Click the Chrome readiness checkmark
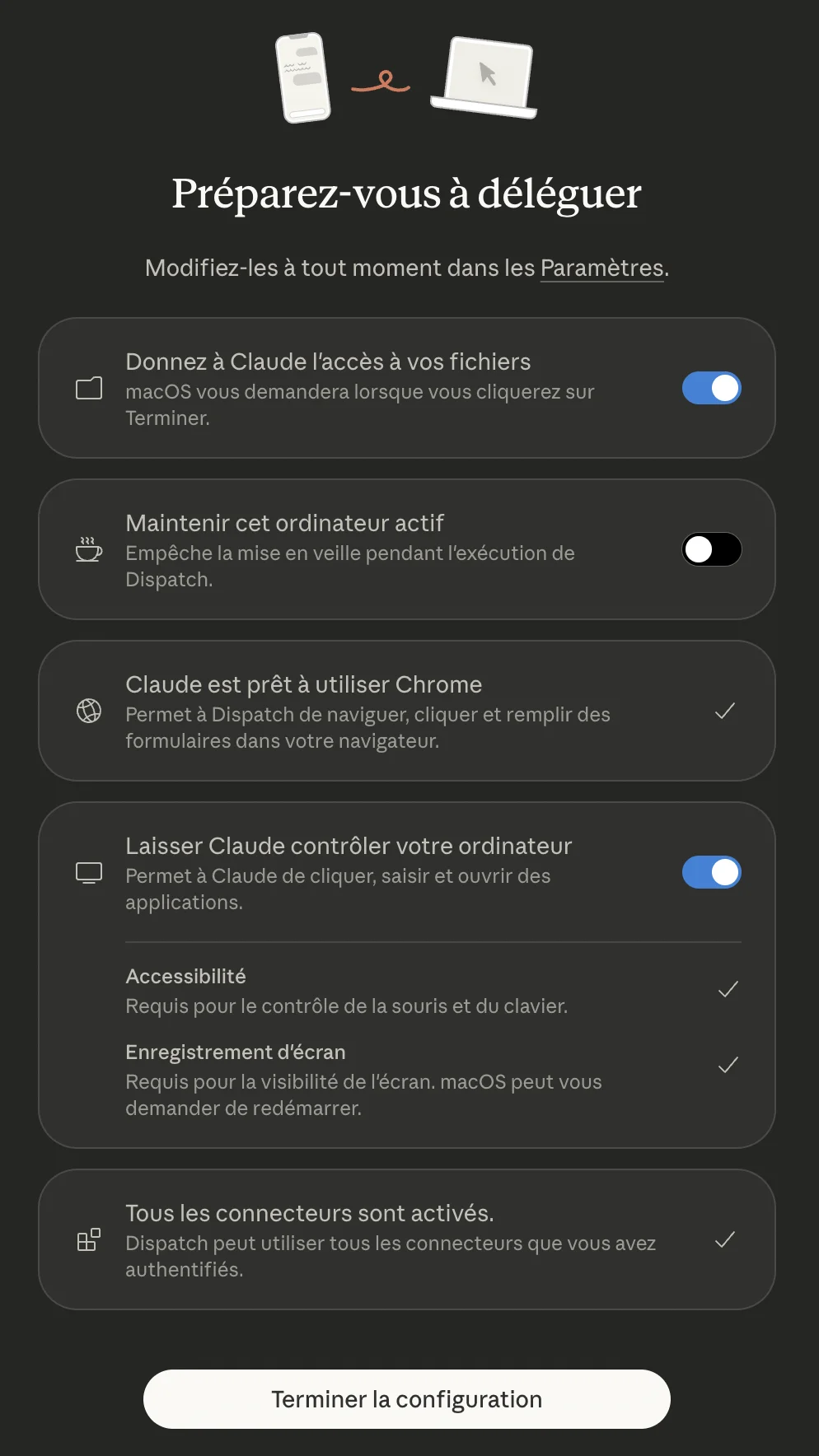The width and height of the screenshot is (819, 1456). tap(724, 711)
